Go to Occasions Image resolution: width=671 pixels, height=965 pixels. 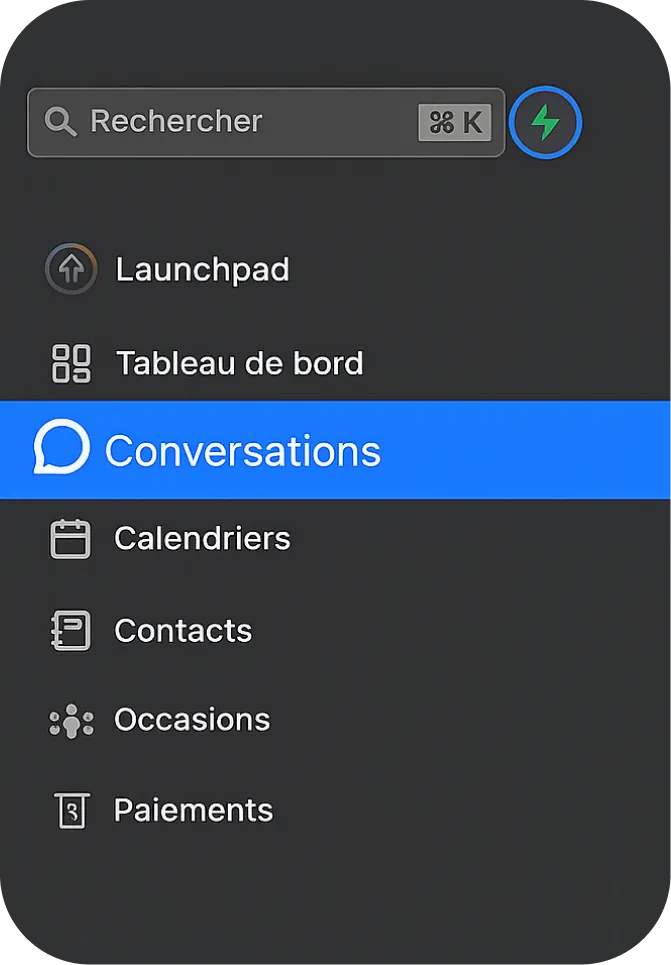[x=159, y=720]
